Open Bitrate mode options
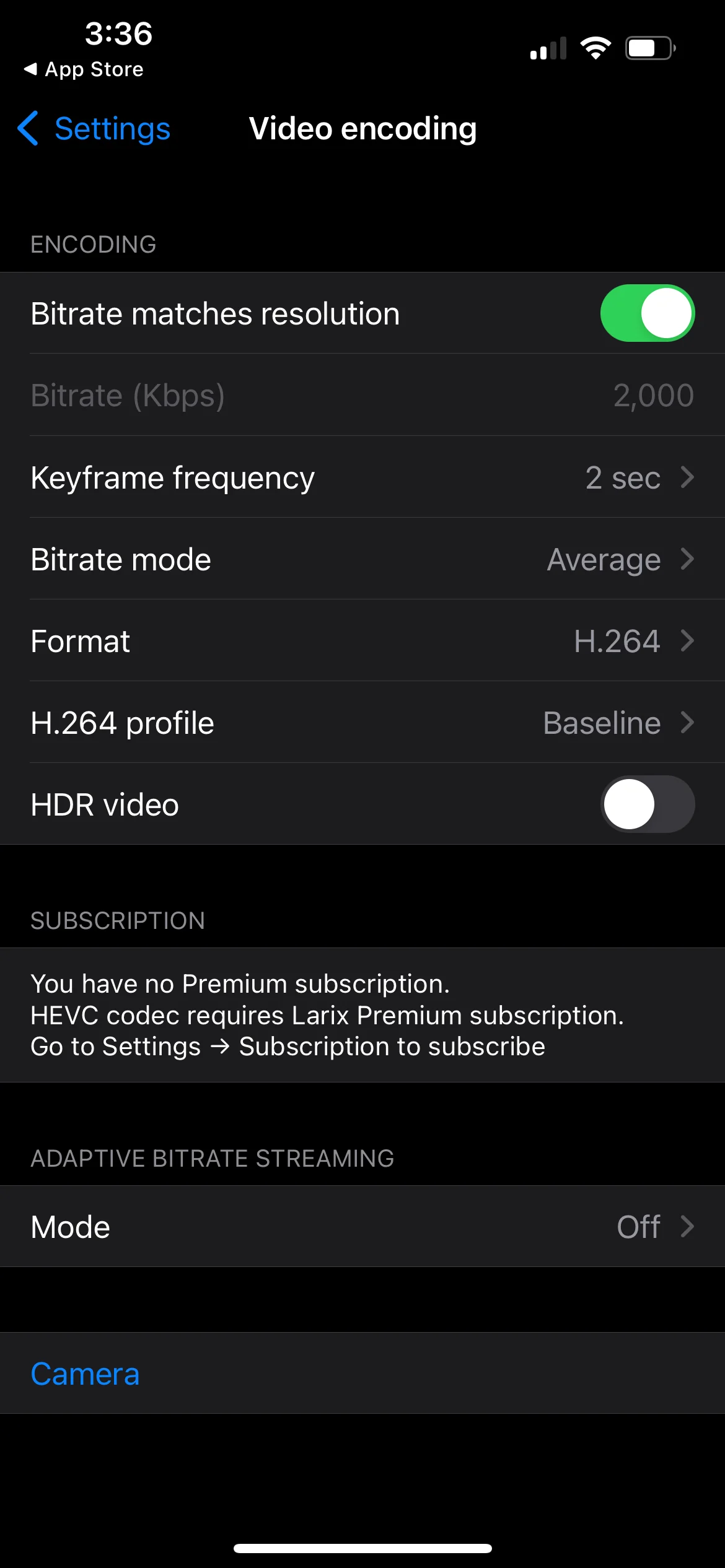 point(362,559)
